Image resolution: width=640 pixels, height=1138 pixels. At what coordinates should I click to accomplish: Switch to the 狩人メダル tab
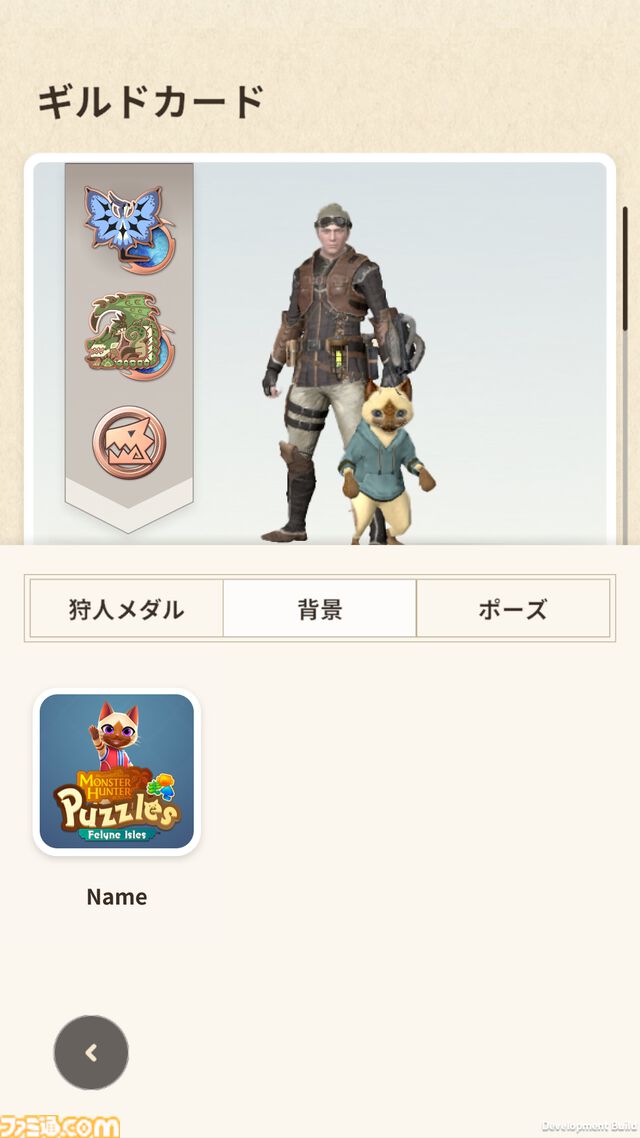tap(126, 608)
